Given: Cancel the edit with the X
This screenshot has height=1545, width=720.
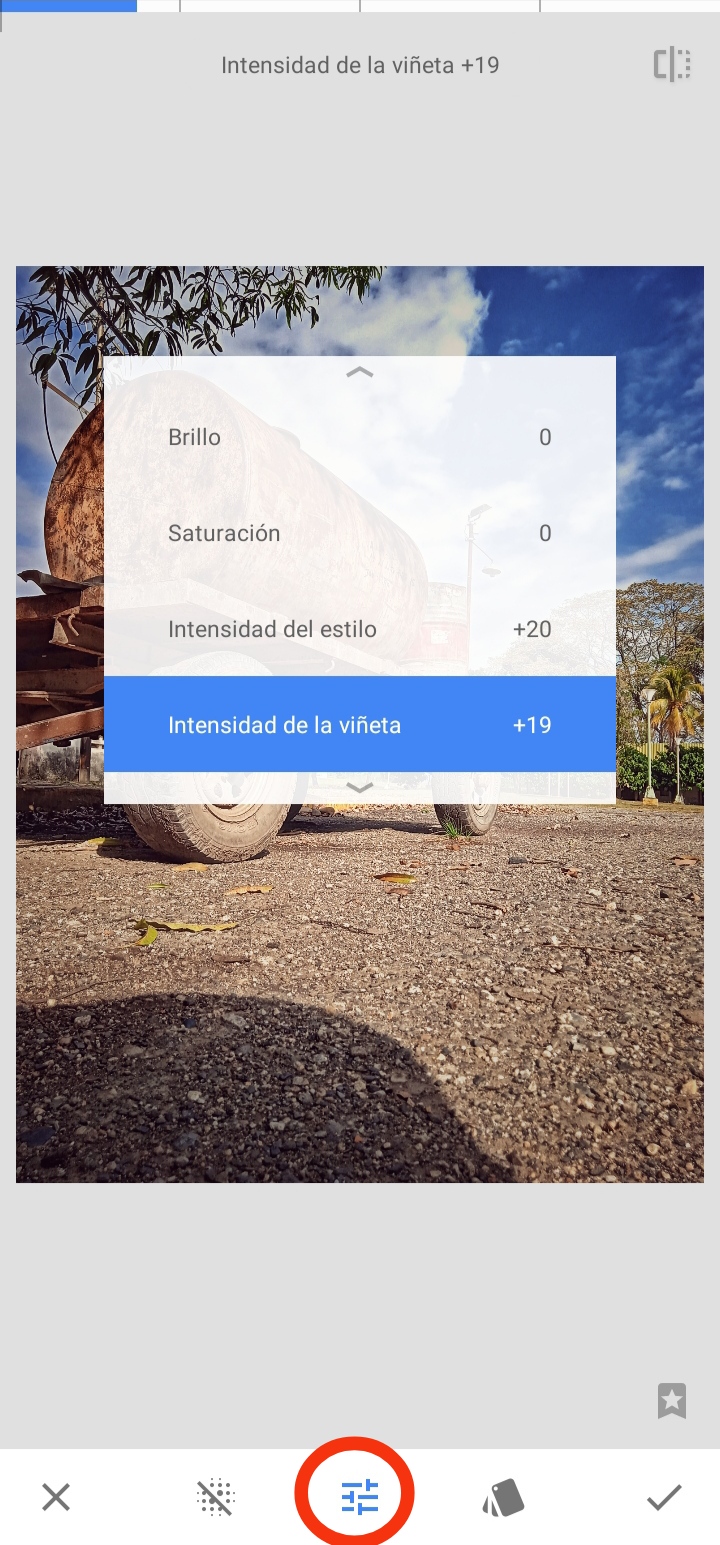Looking at the screenshot, I should [x=56, y=1497].
